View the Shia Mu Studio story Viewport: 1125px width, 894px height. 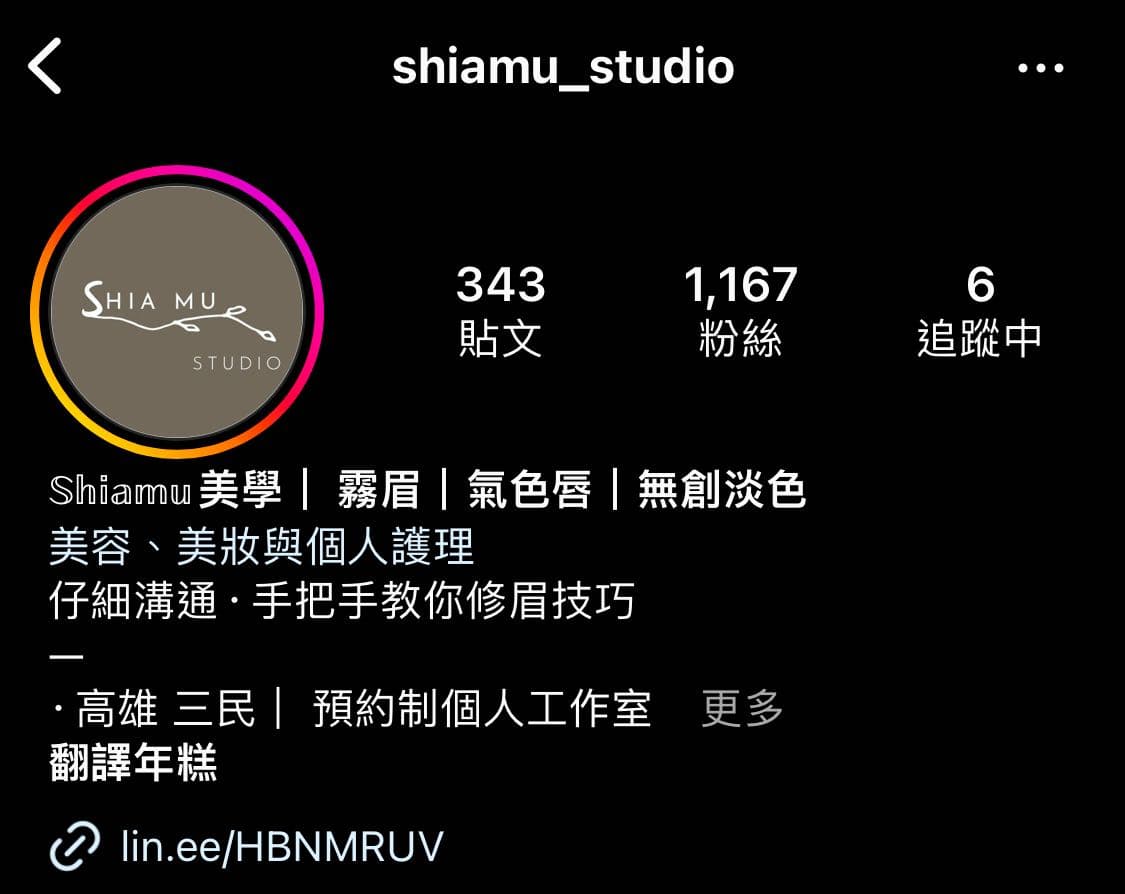point(177,311)
